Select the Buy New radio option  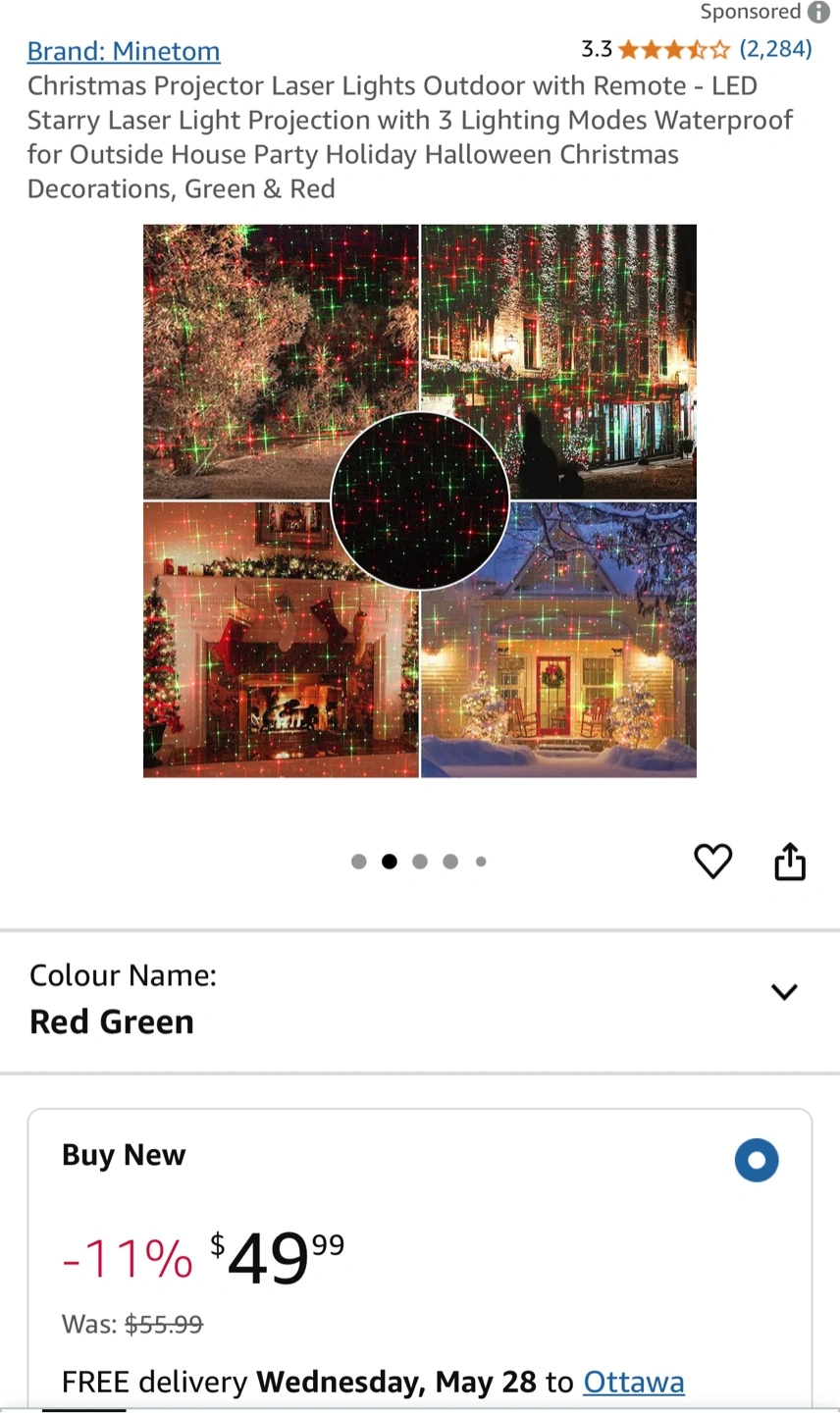tap(757, 1161)
